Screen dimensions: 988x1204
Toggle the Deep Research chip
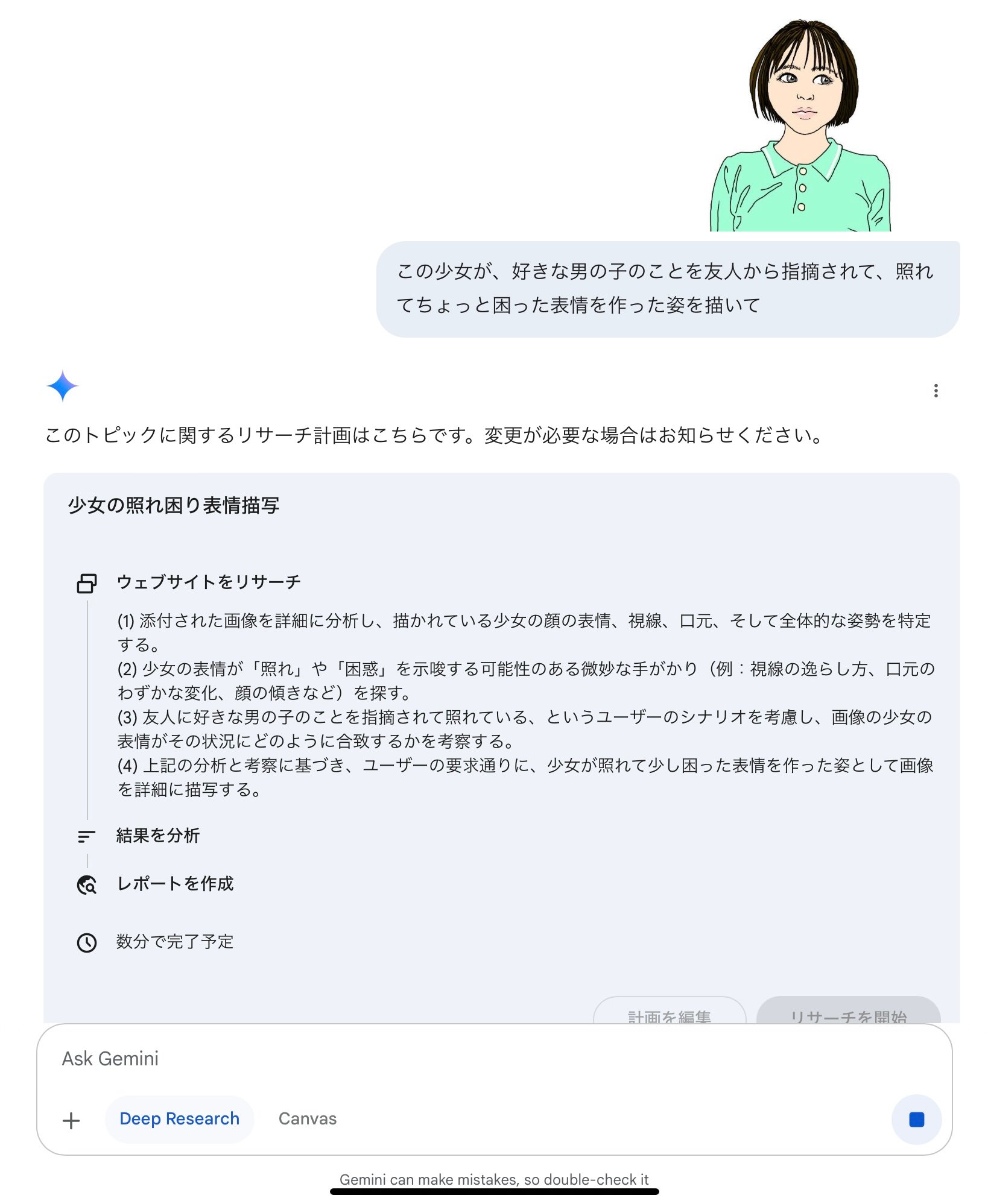179,1119
